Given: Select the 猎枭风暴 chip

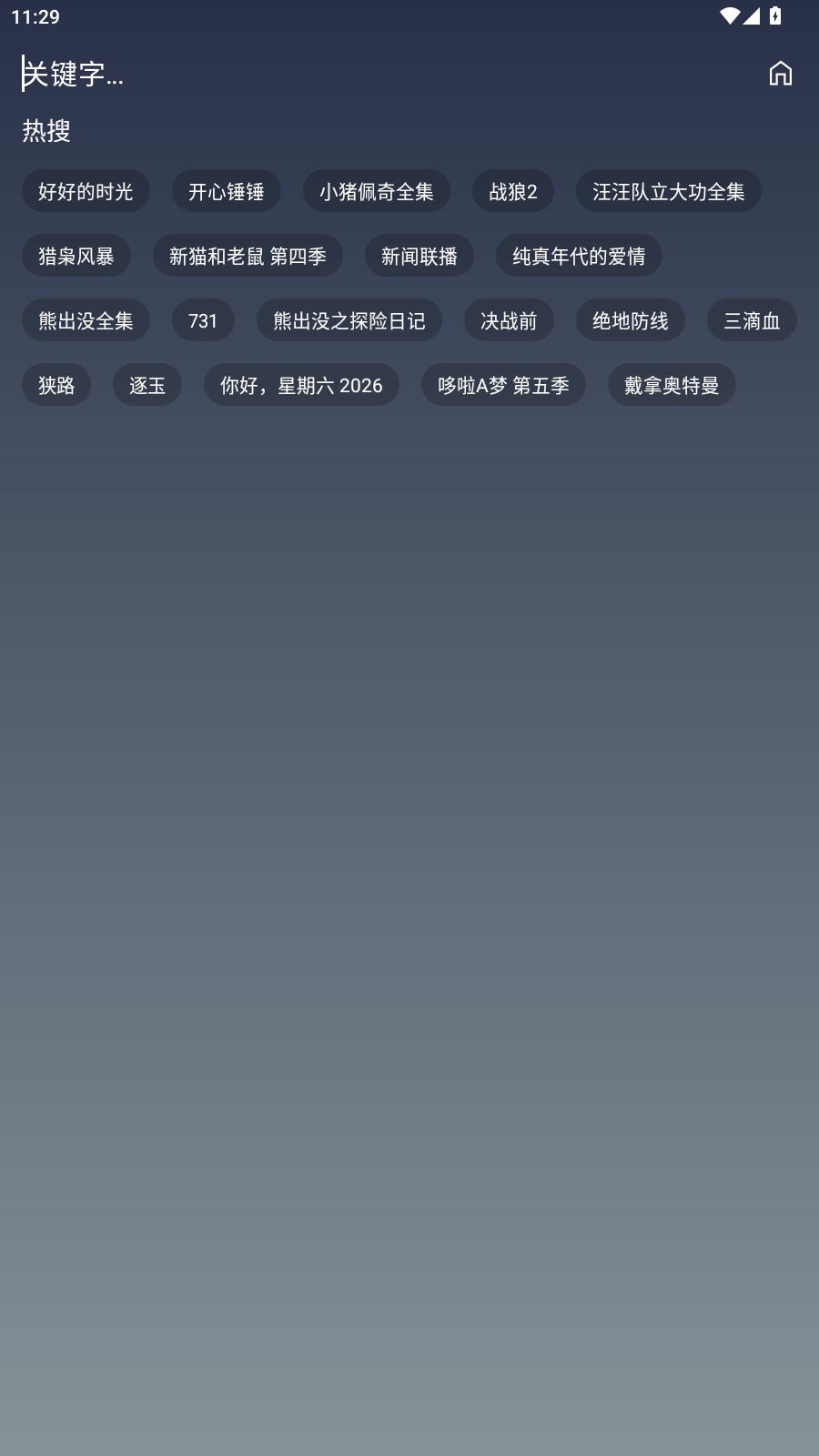Looking at the screenshot, I should tap(76, 256).
